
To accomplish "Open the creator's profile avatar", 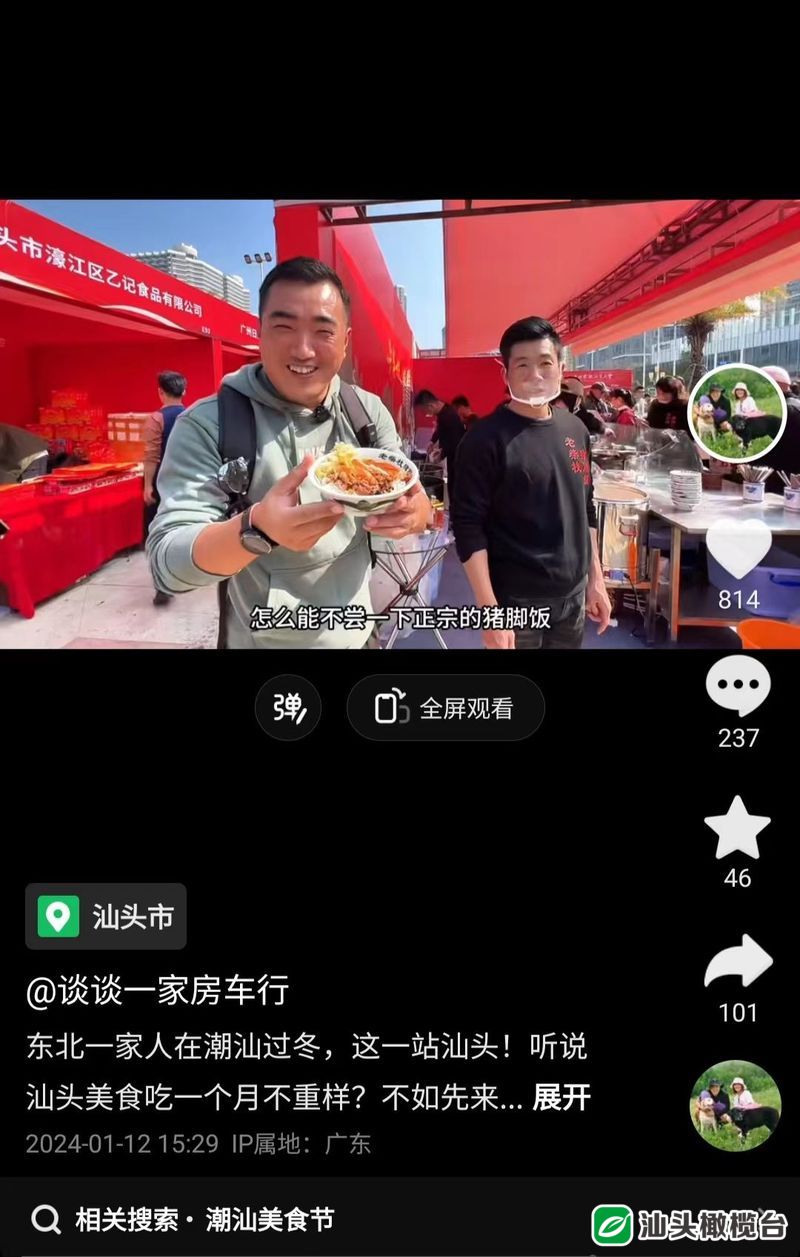I will pyautogui.click(x=737, y=413).
